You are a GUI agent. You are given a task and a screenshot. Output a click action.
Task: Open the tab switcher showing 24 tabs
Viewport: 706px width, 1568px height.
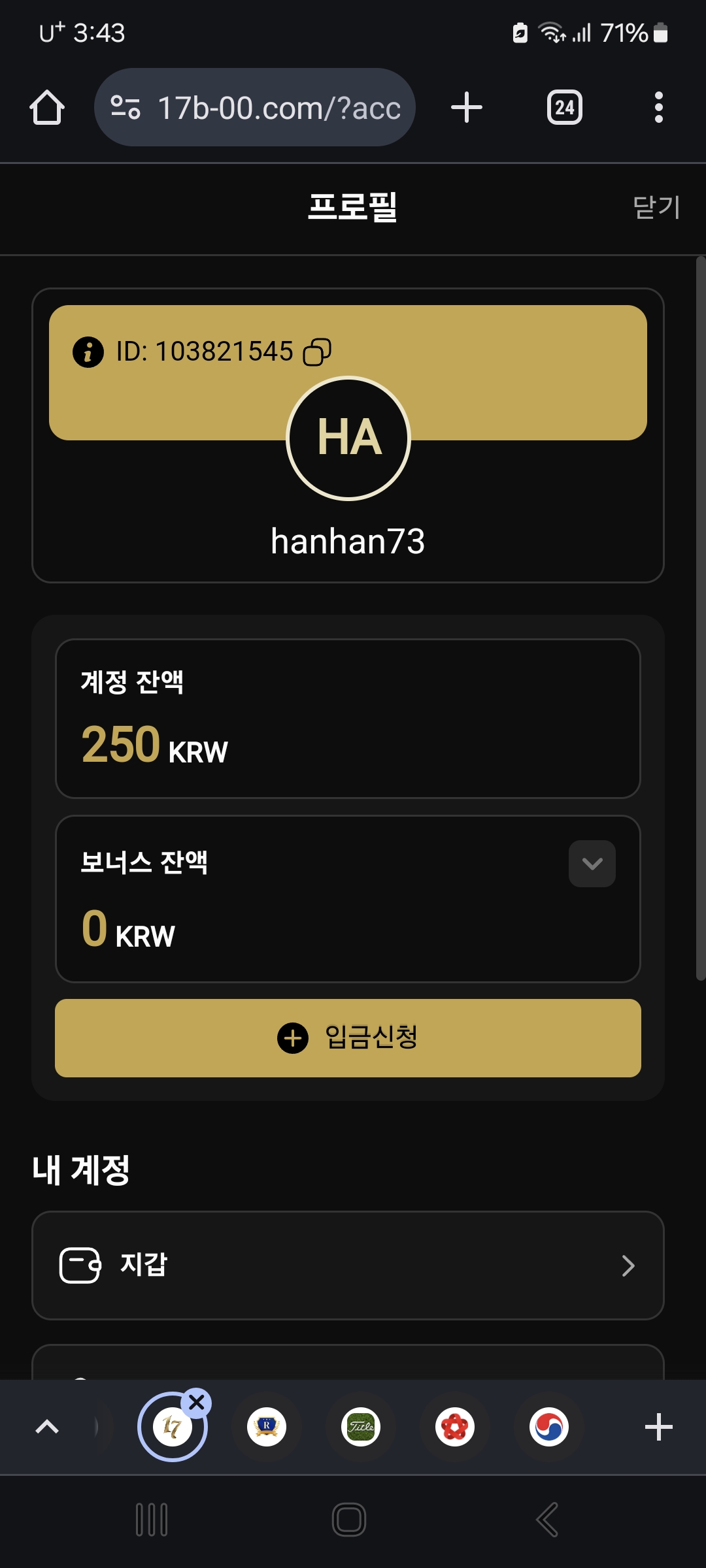(564, 108)
